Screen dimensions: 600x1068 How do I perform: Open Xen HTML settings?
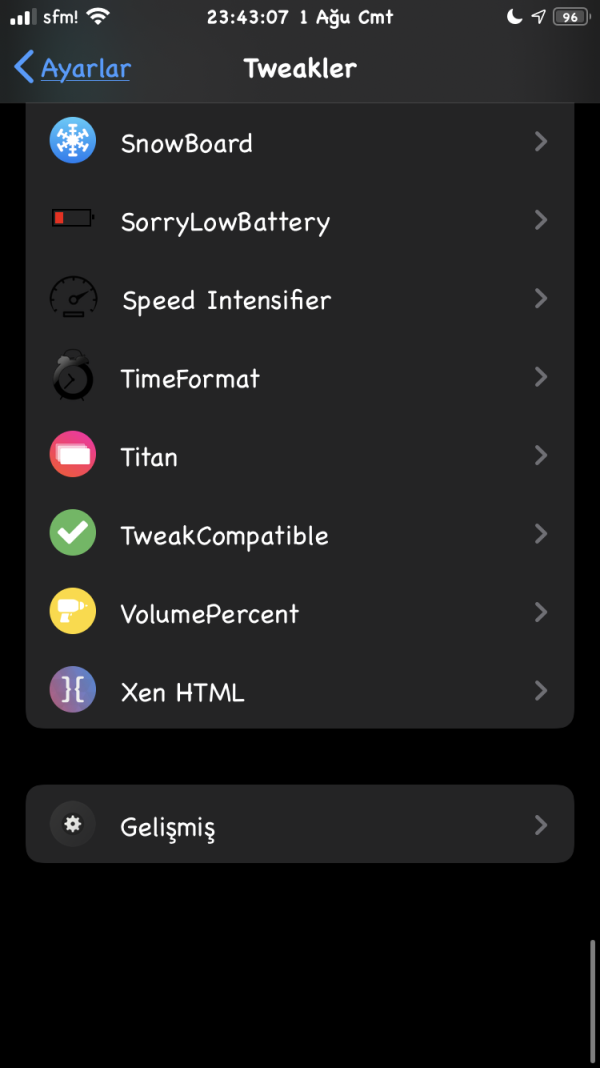tap(299, 691)
